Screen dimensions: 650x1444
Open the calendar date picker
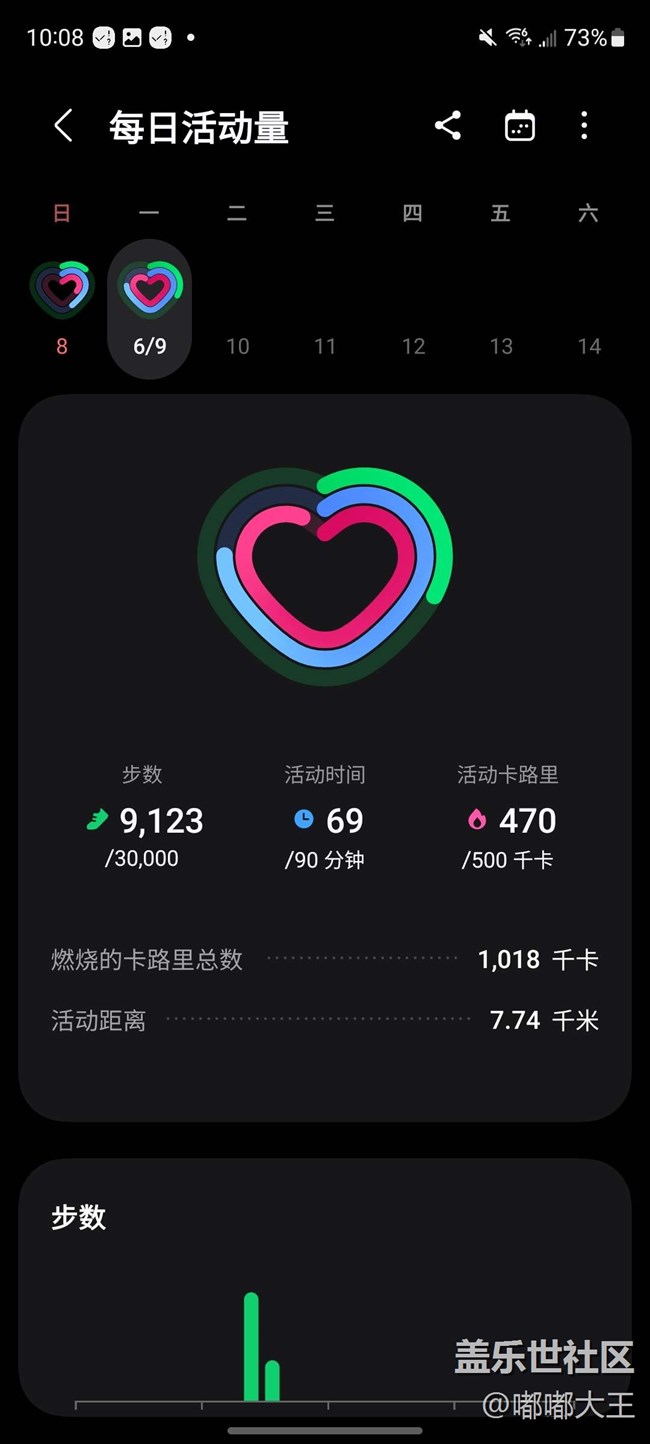[520, 126]
